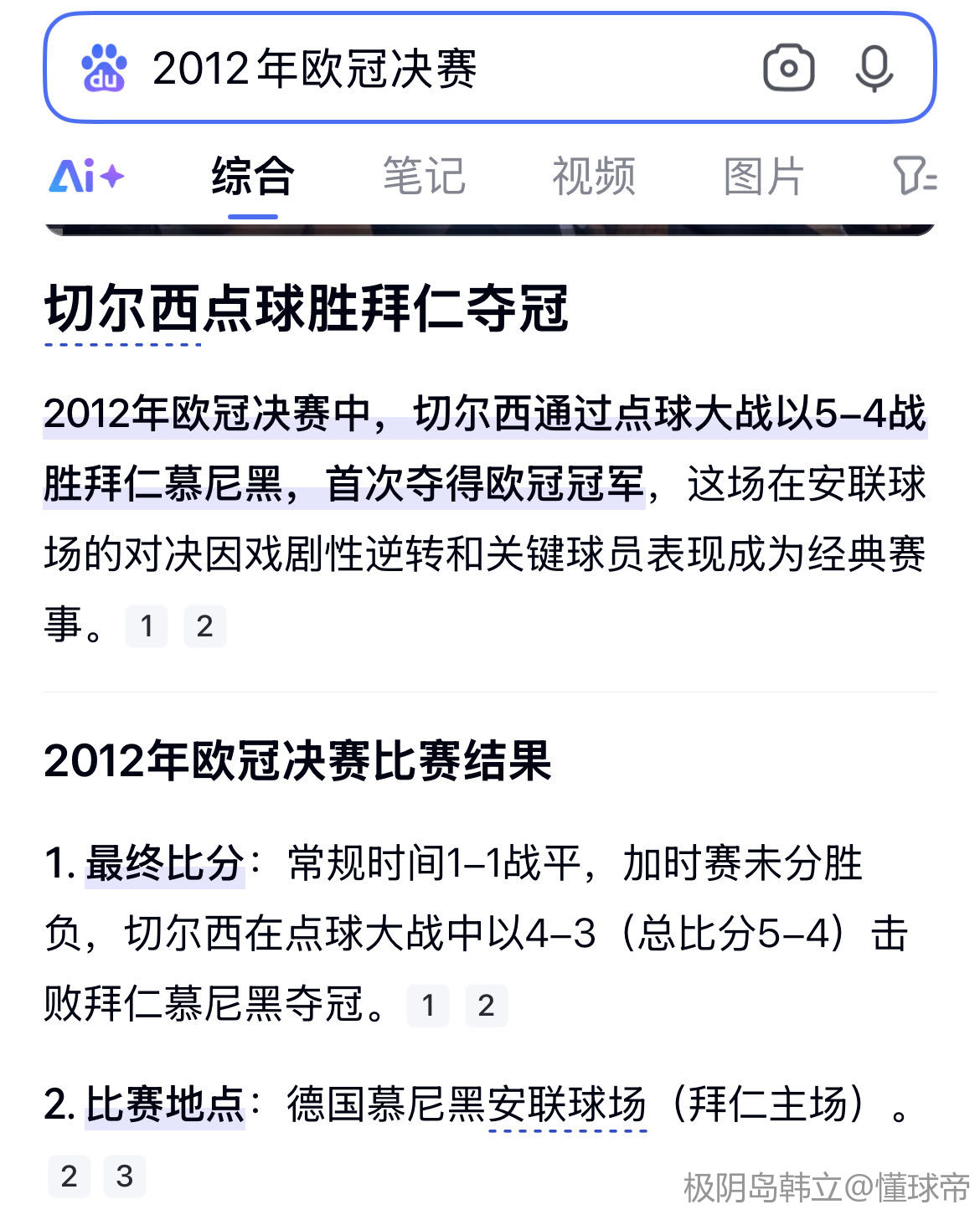Switch to the 笔记 tab
The image size is (980, 1215).
tap(424, 177)
